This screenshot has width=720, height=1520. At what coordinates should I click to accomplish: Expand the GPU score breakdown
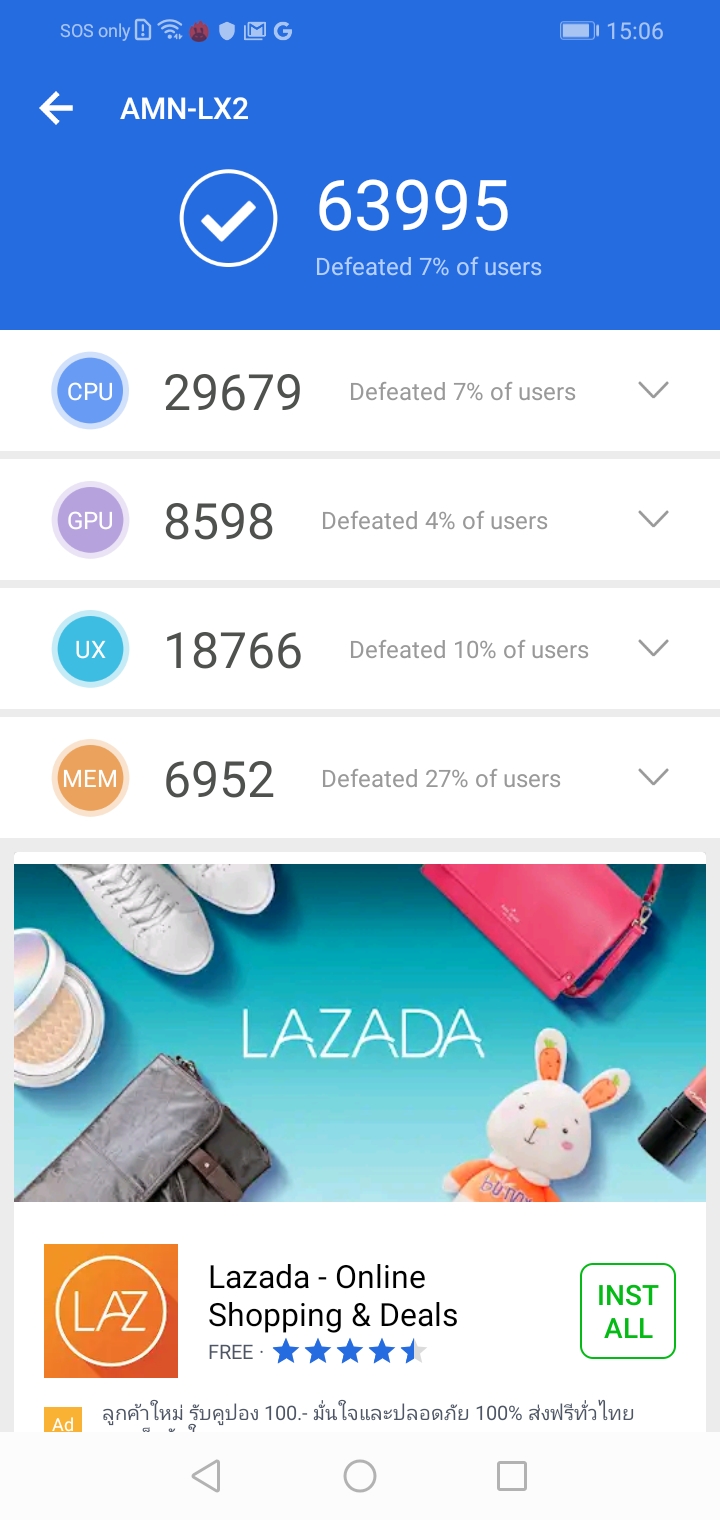tap(653, 520)
